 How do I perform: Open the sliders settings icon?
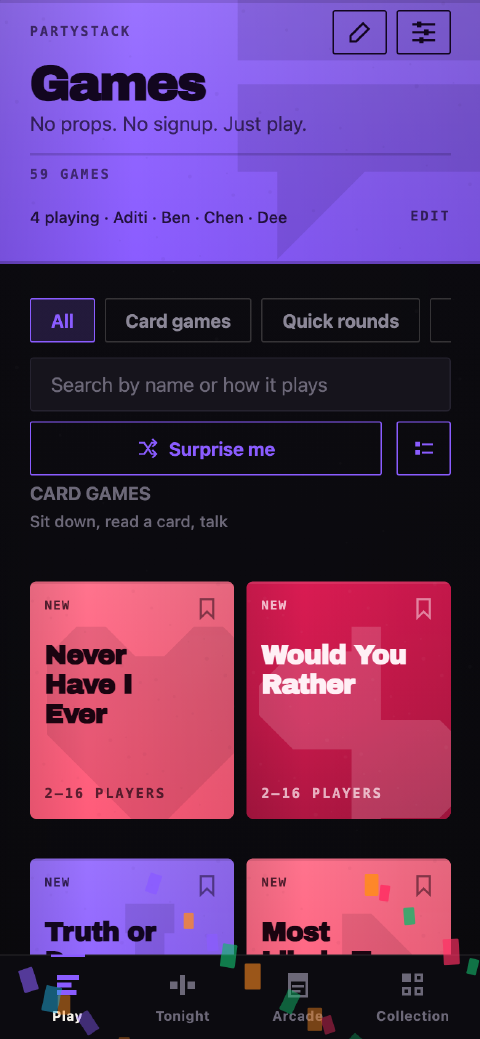424,32
